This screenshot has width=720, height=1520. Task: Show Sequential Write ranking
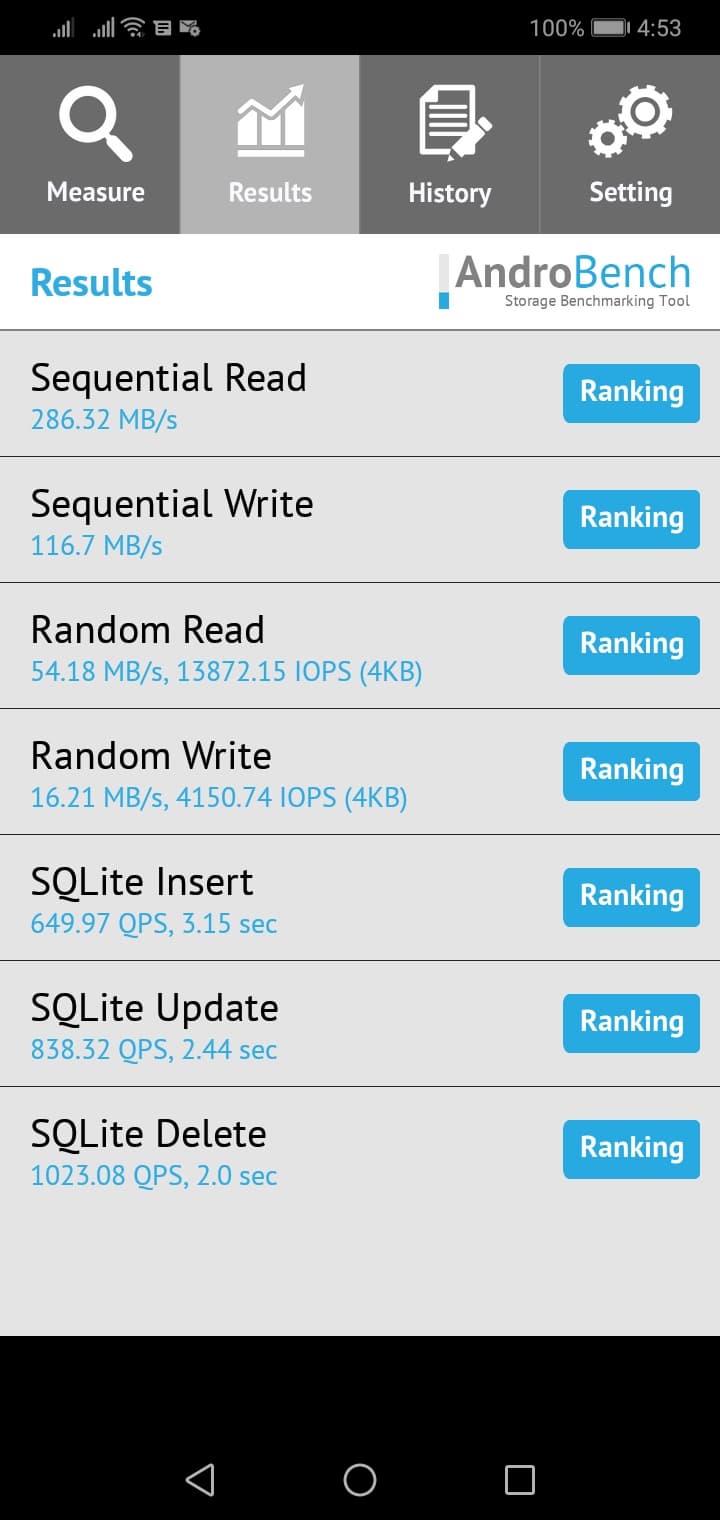pos(631,519)
